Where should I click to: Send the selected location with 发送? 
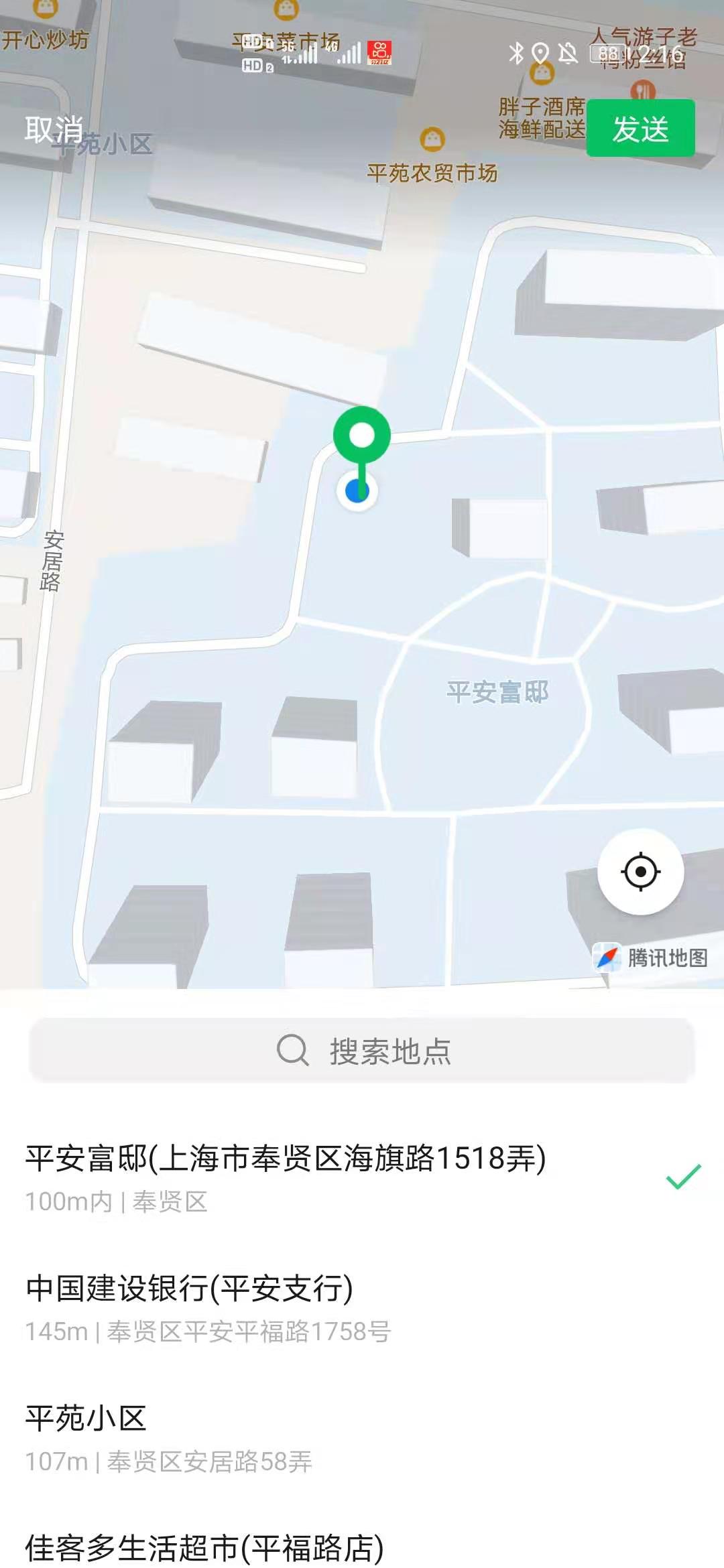tap(640, 129)
